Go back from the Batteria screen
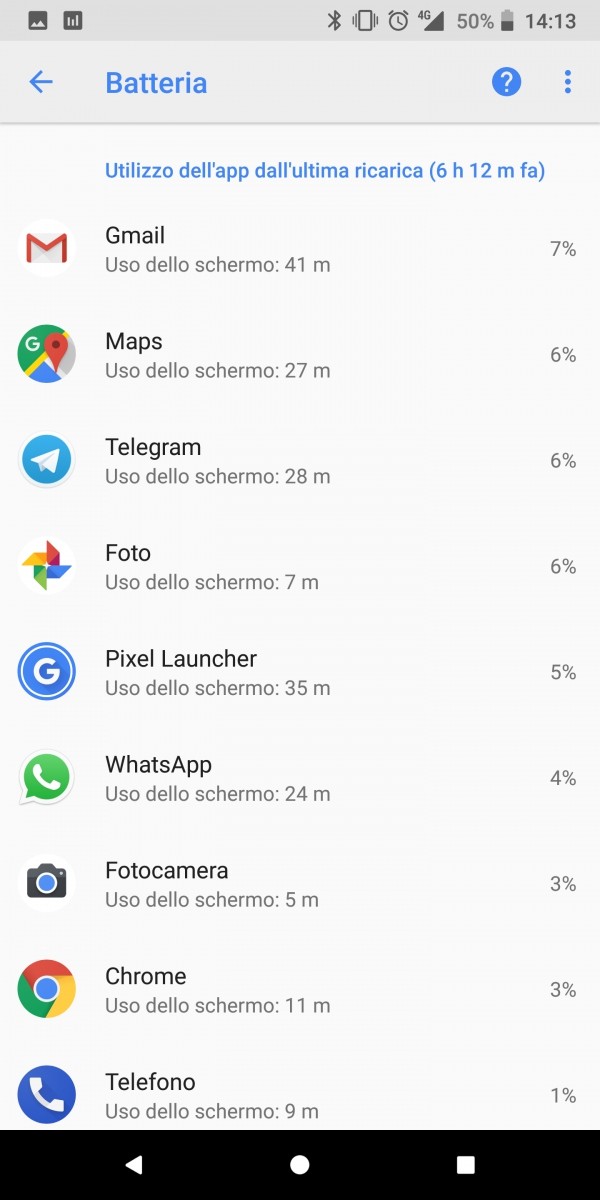This screenshot has height=1200, width=600. (x=41, y=82)
